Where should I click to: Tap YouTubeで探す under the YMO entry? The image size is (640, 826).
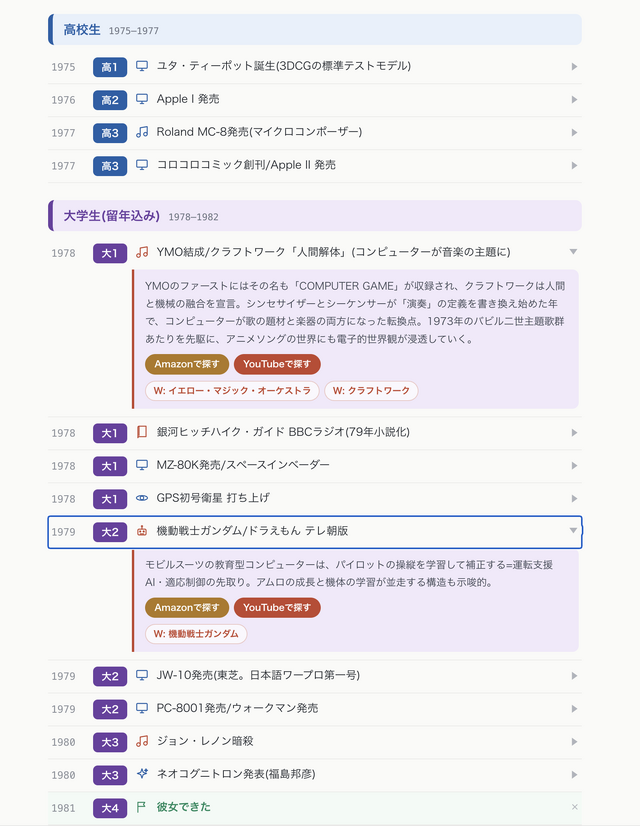(x=277, y=364)
